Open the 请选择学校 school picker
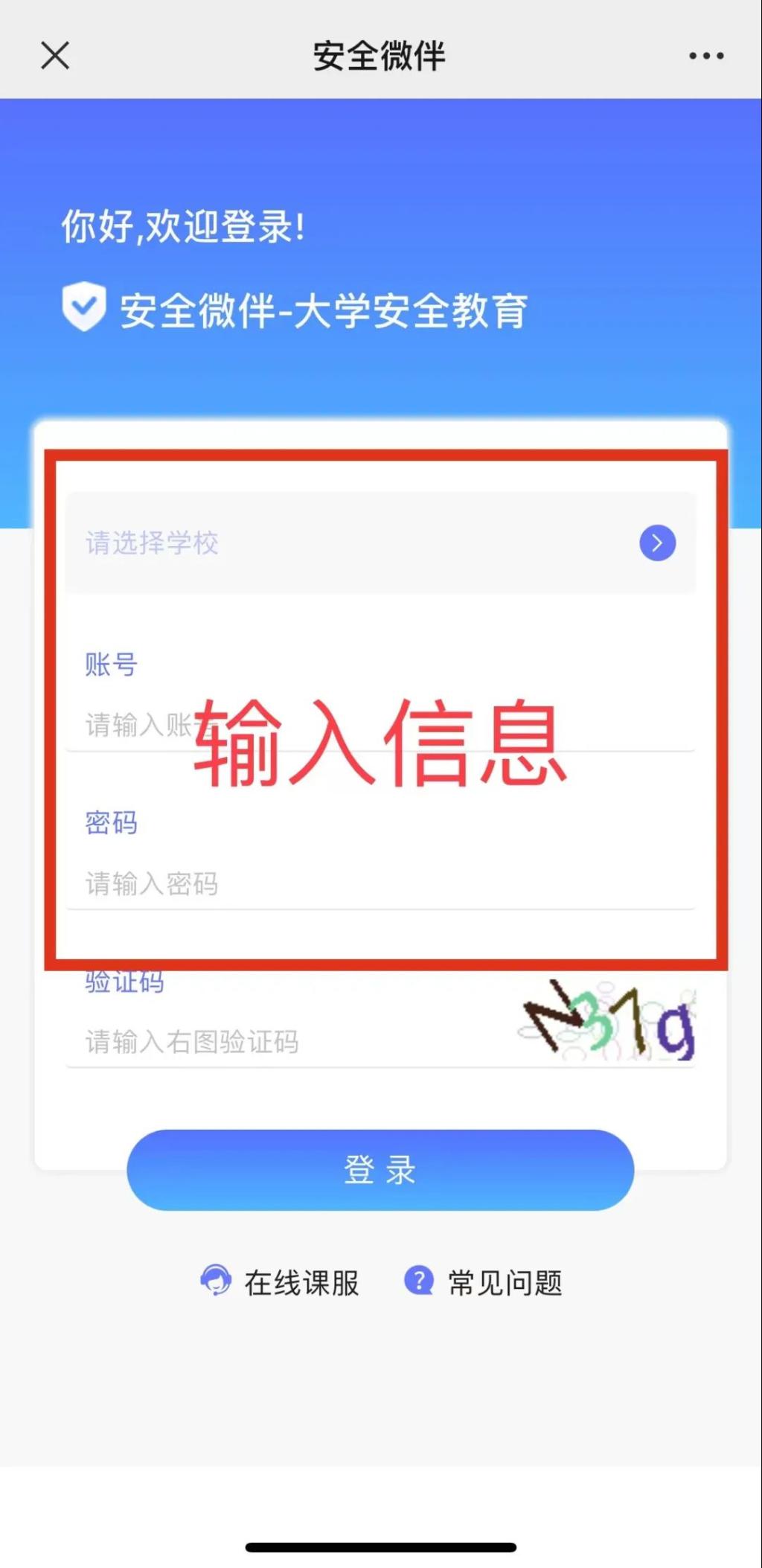 380,543
